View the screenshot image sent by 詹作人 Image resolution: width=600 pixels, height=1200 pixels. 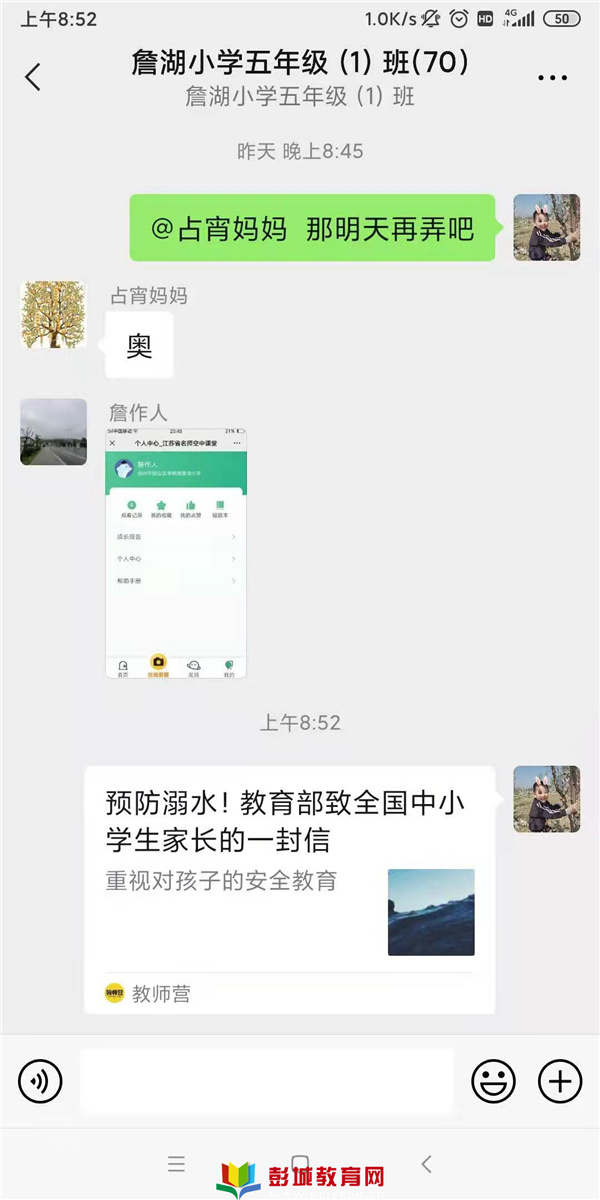point(176,555)
